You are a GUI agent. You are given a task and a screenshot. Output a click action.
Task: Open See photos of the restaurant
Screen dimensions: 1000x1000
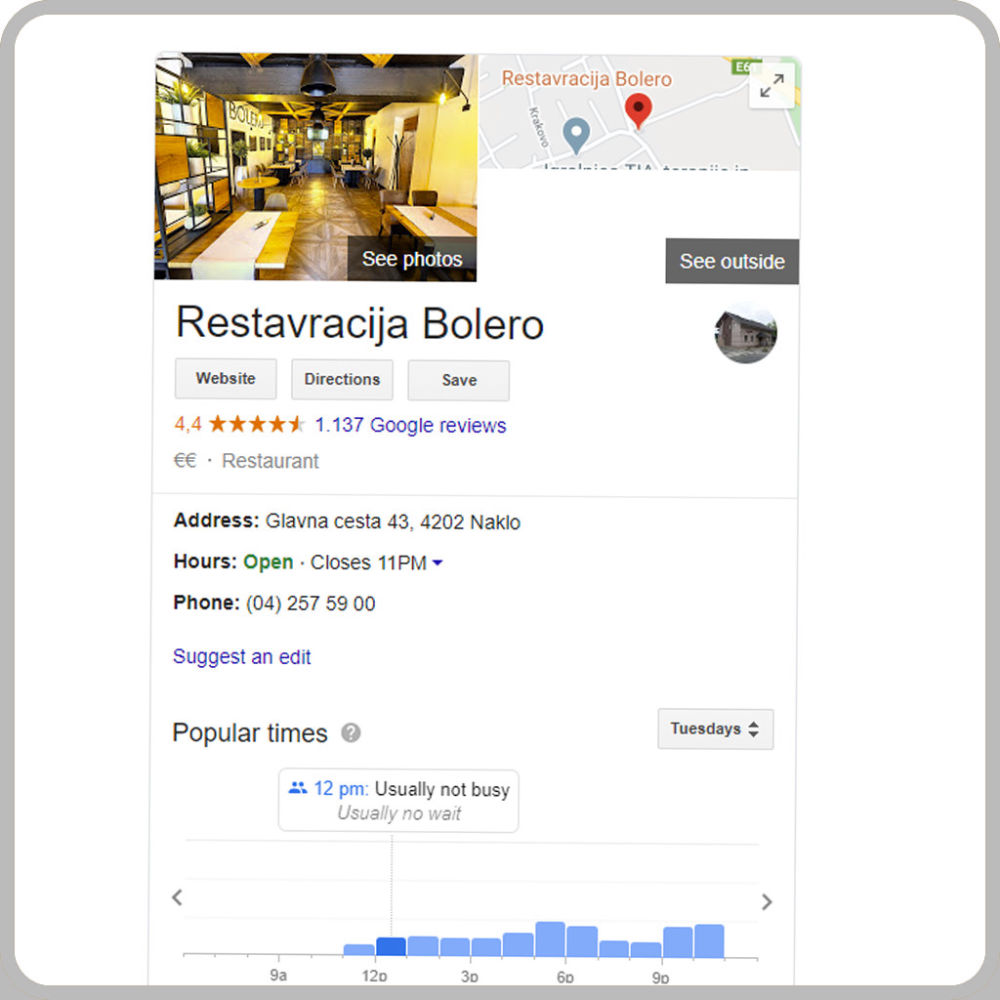coord(412,259)
